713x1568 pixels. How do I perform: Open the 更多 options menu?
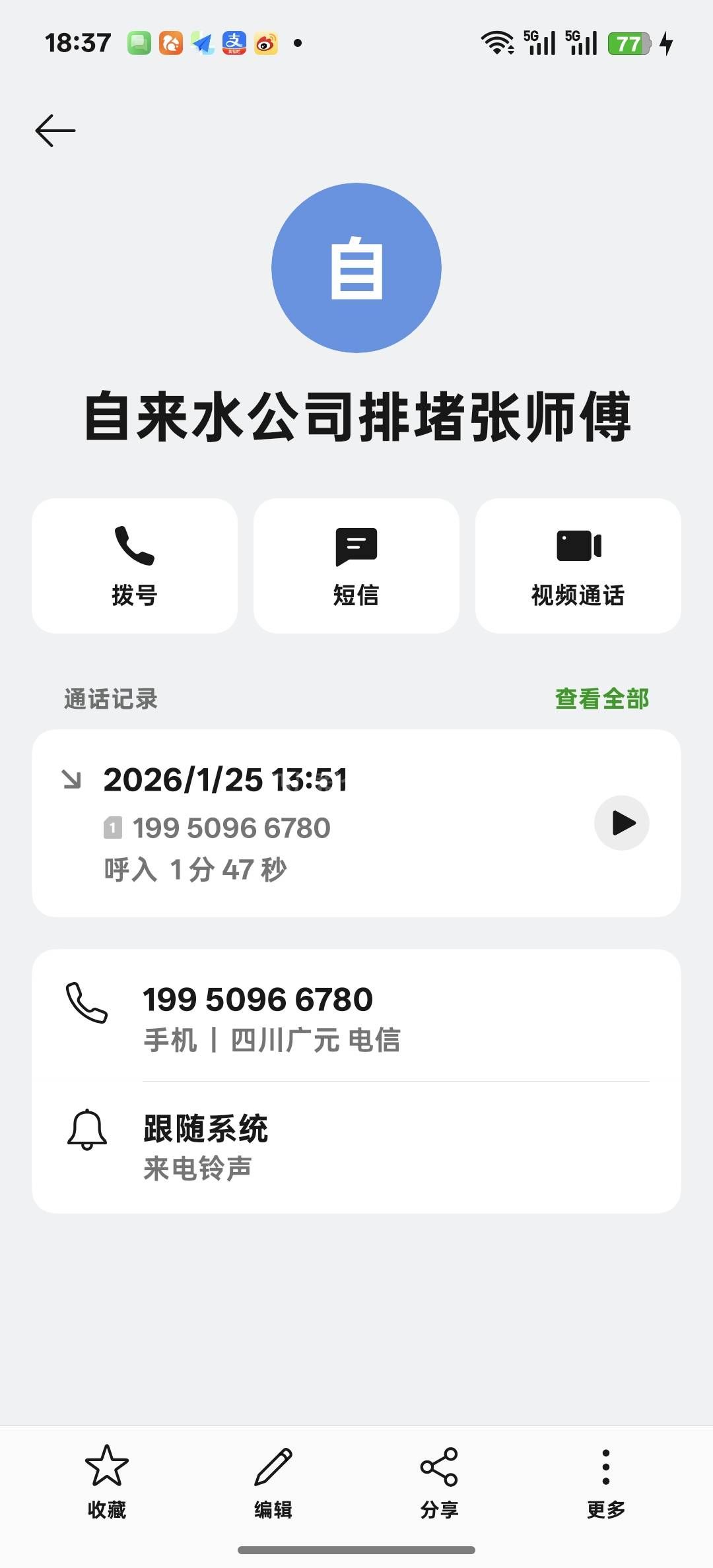click(606, 1480)
